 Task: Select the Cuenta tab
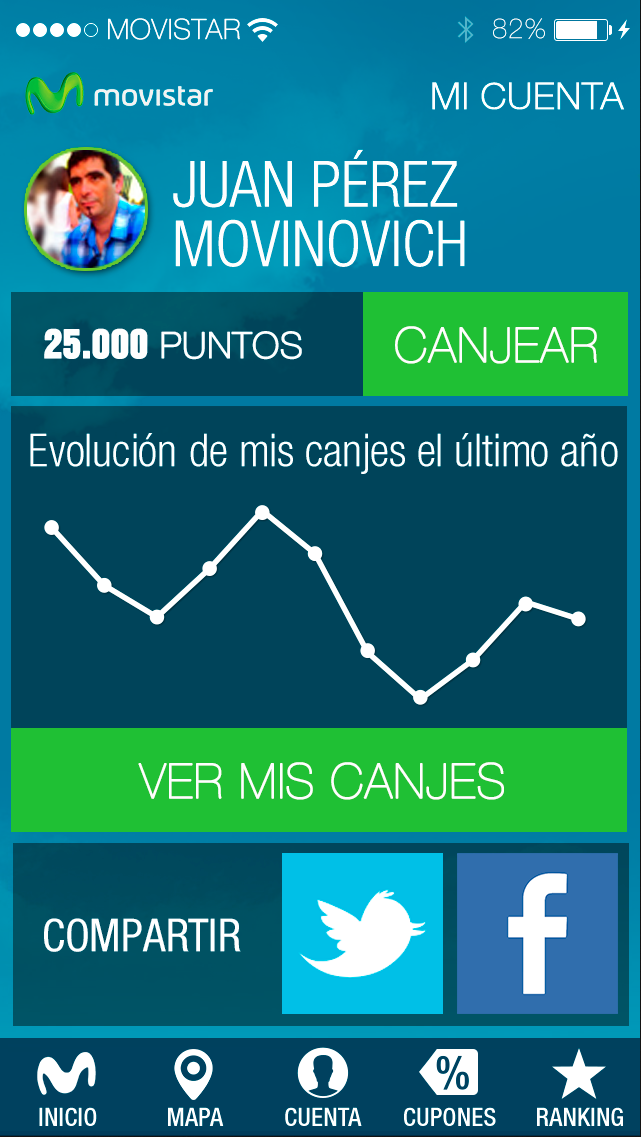322,1088
